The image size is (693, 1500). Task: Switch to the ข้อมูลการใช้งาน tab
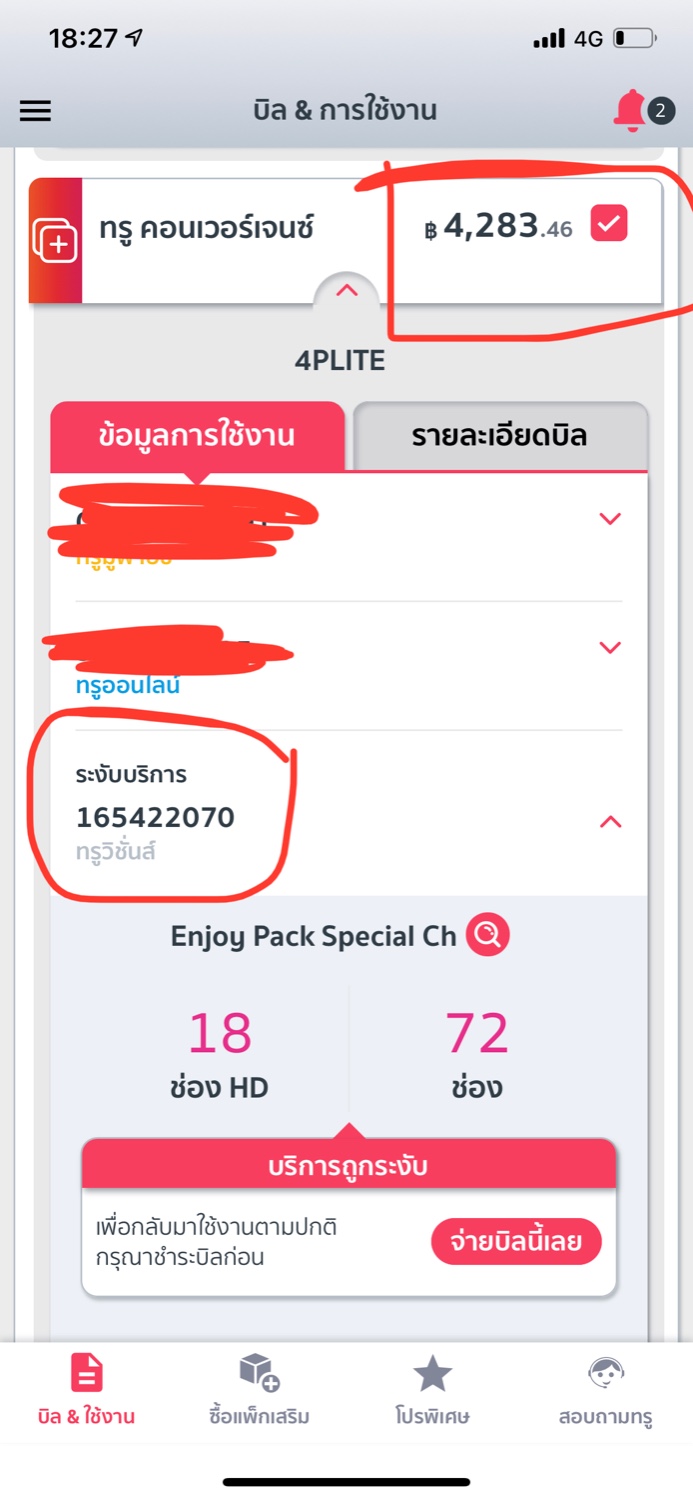tap(197, 436)
